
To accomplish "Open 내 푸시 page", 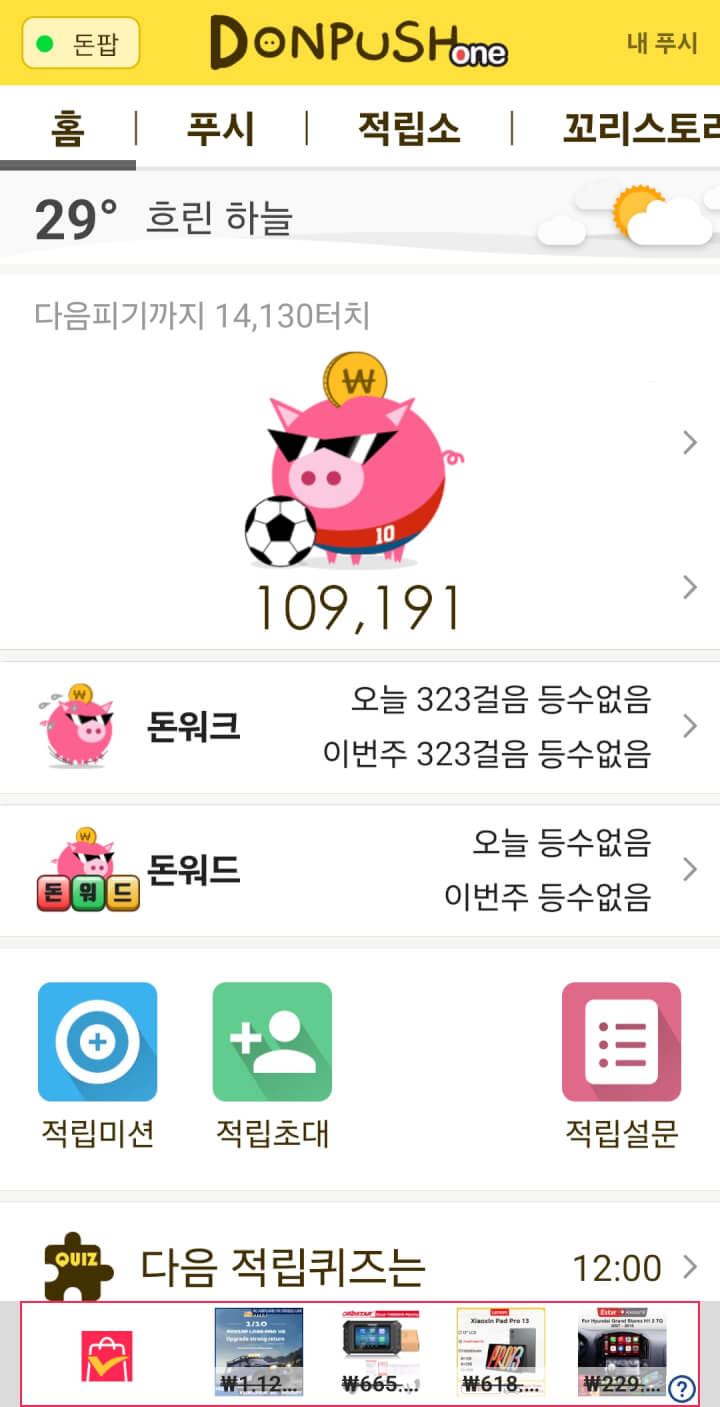I will [x=661, y=43].
